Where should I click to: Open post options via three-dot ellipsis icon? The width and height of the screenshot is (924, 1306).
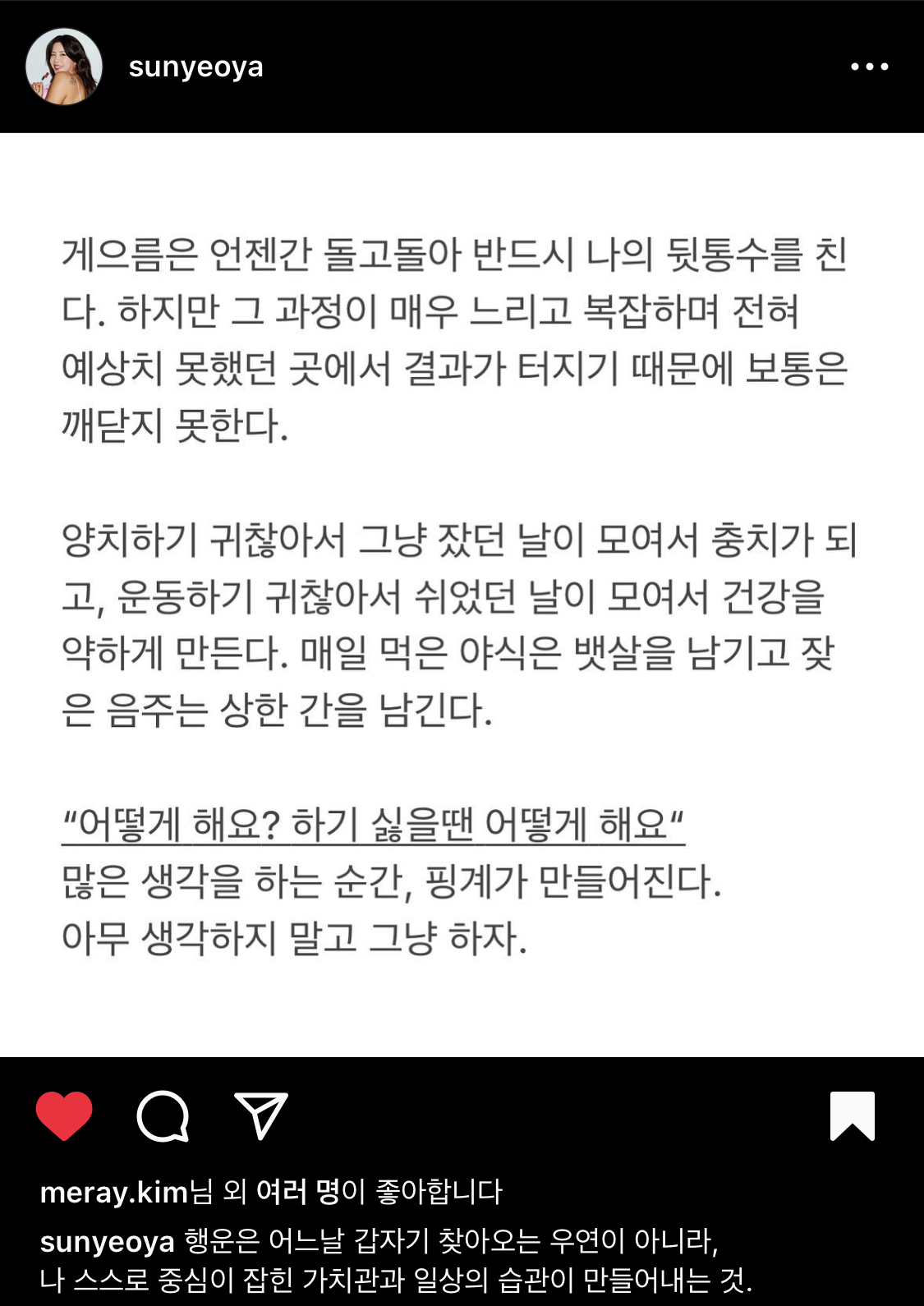pyautogui.click(x=869, y=68)
